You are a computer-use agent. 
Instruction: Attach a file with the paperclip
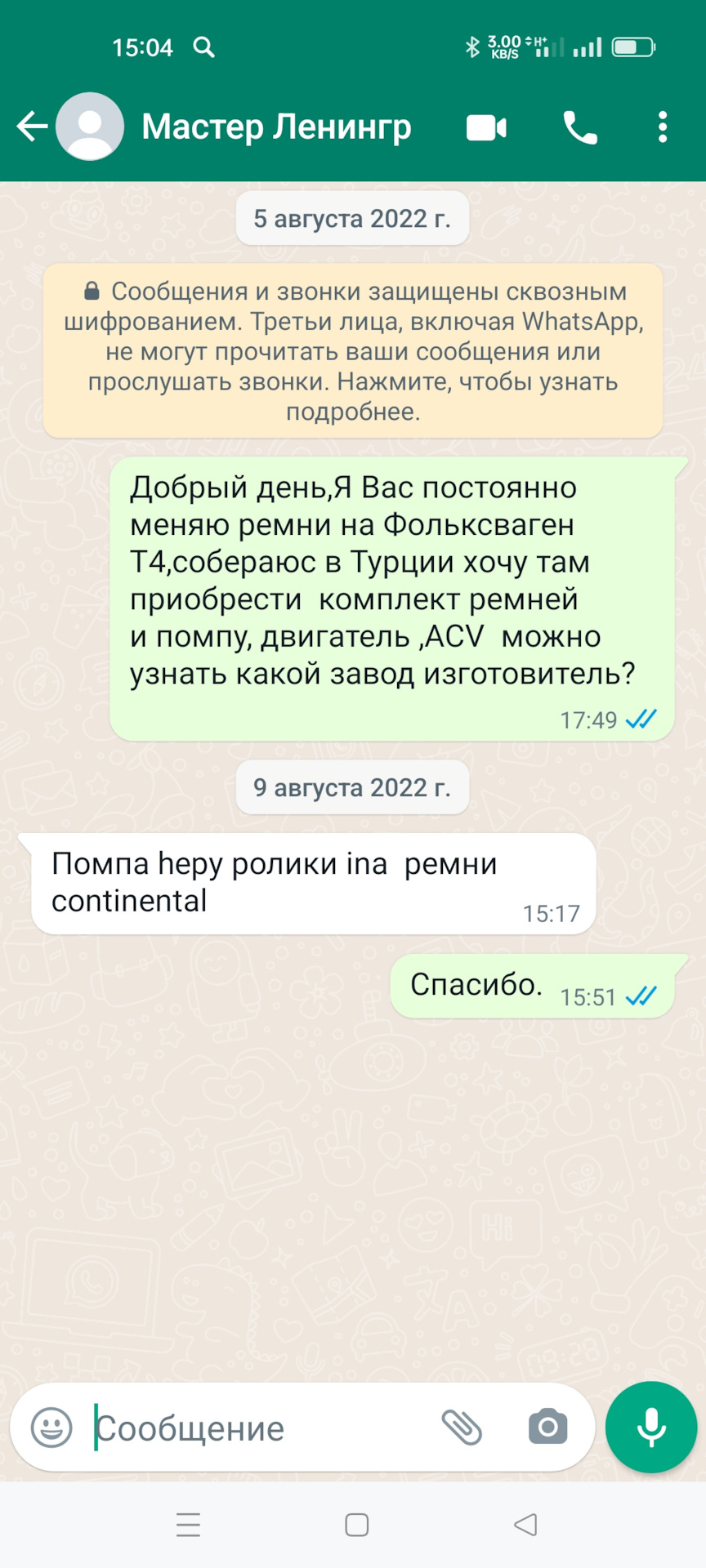click(462, 1428)
